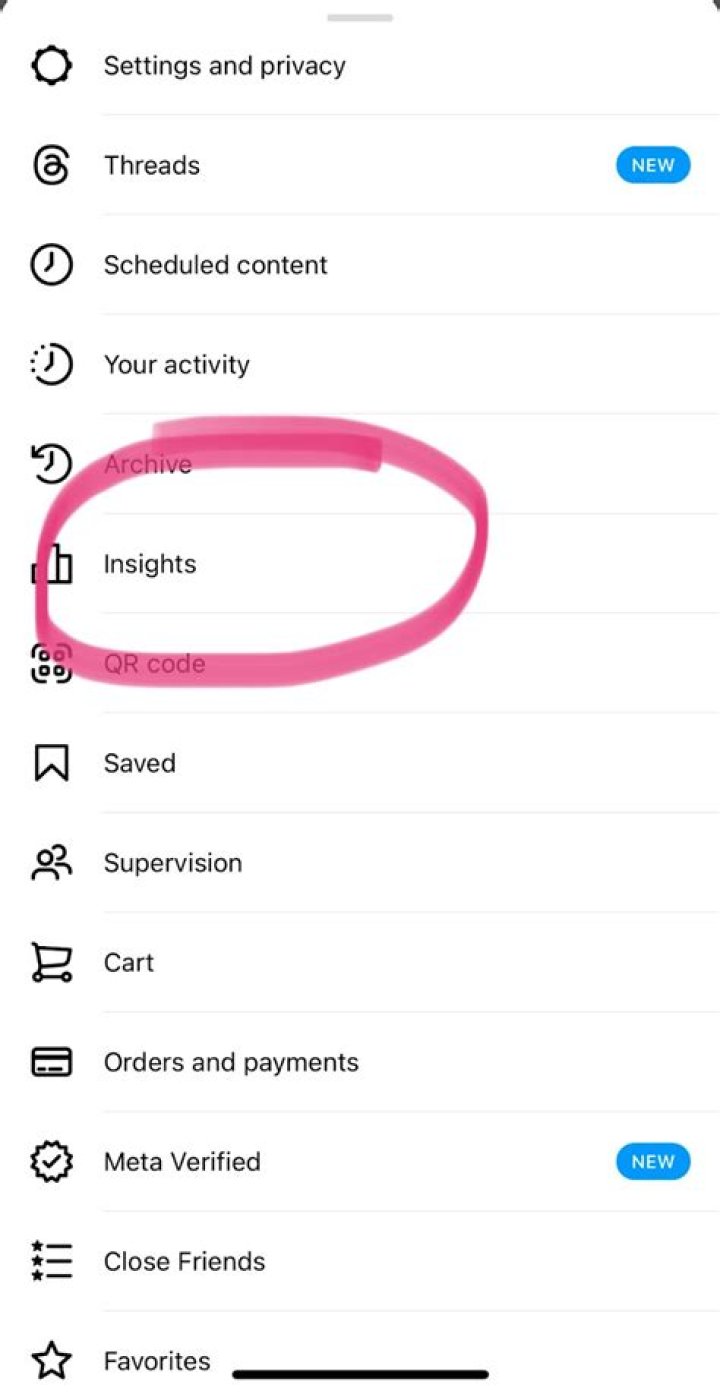The width and height of the screenshot is (720, 1394).
Task: Click the Your activity history icon
Action: pos(51,364)
